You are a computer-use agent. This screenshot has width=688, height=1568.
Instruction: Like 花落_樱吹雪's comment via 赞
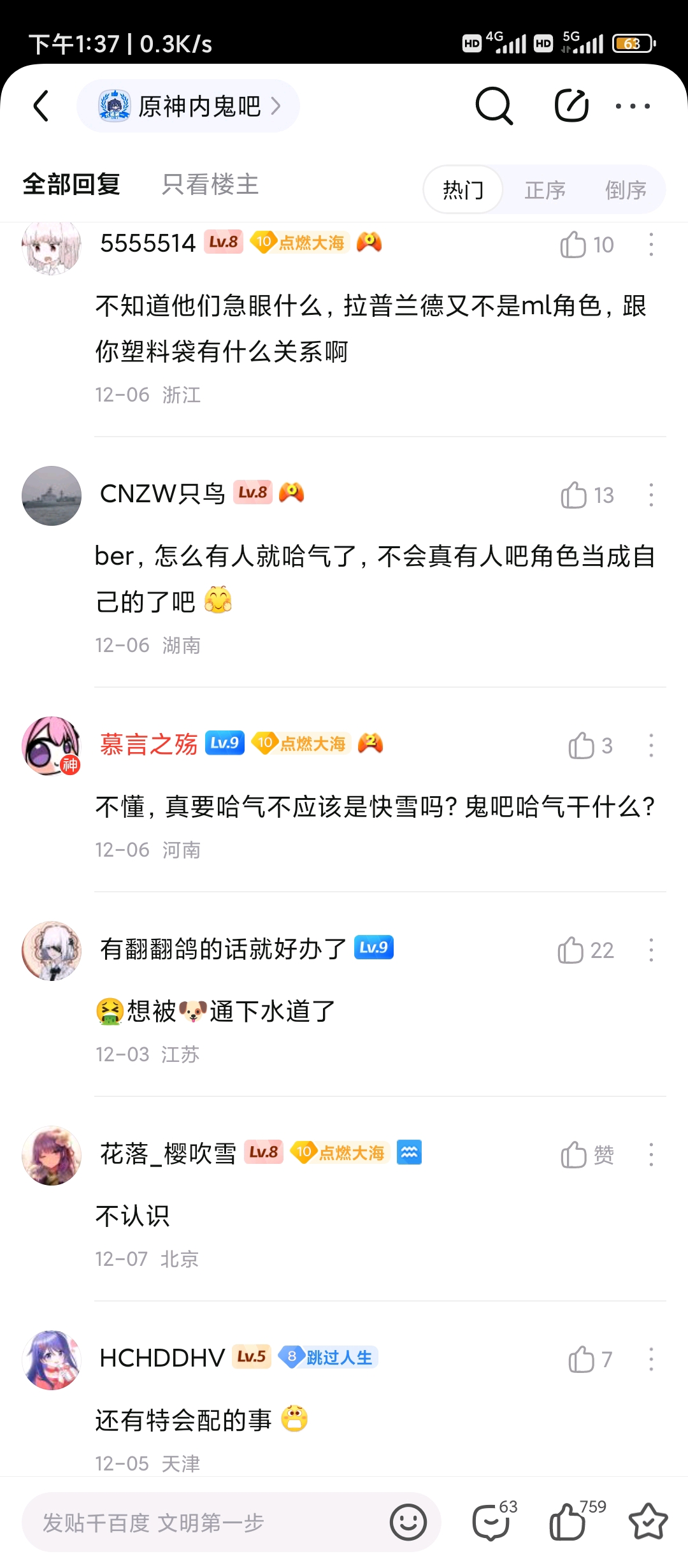tap(574, 1155)
